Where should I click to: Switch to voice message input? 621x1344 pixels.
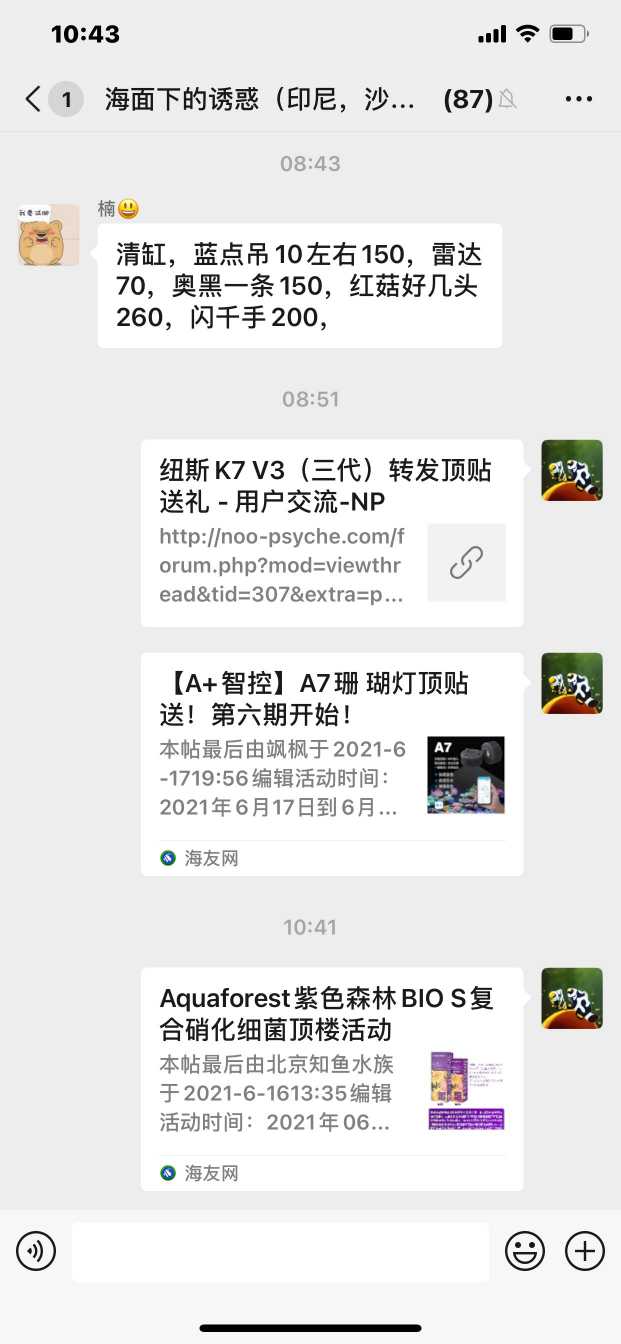[36, 1251]
